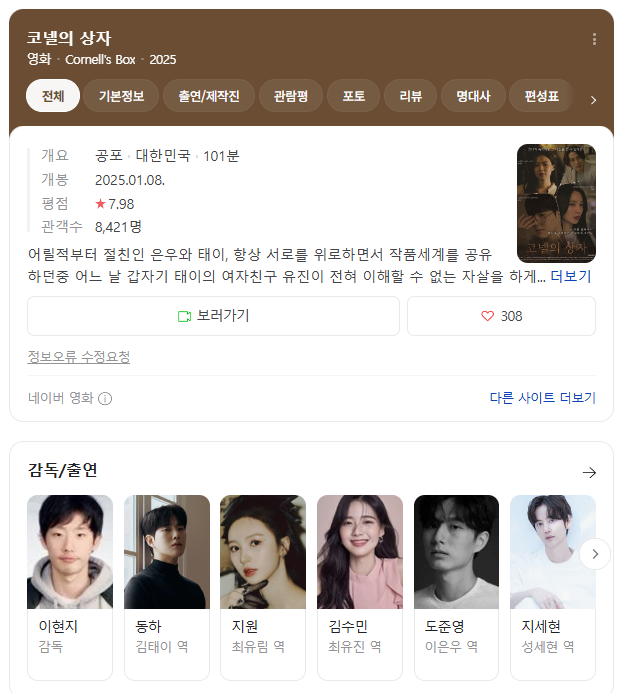Show next cast members with the arrow
The width and height of the screenshot is (625, 693).
(595, 554)
